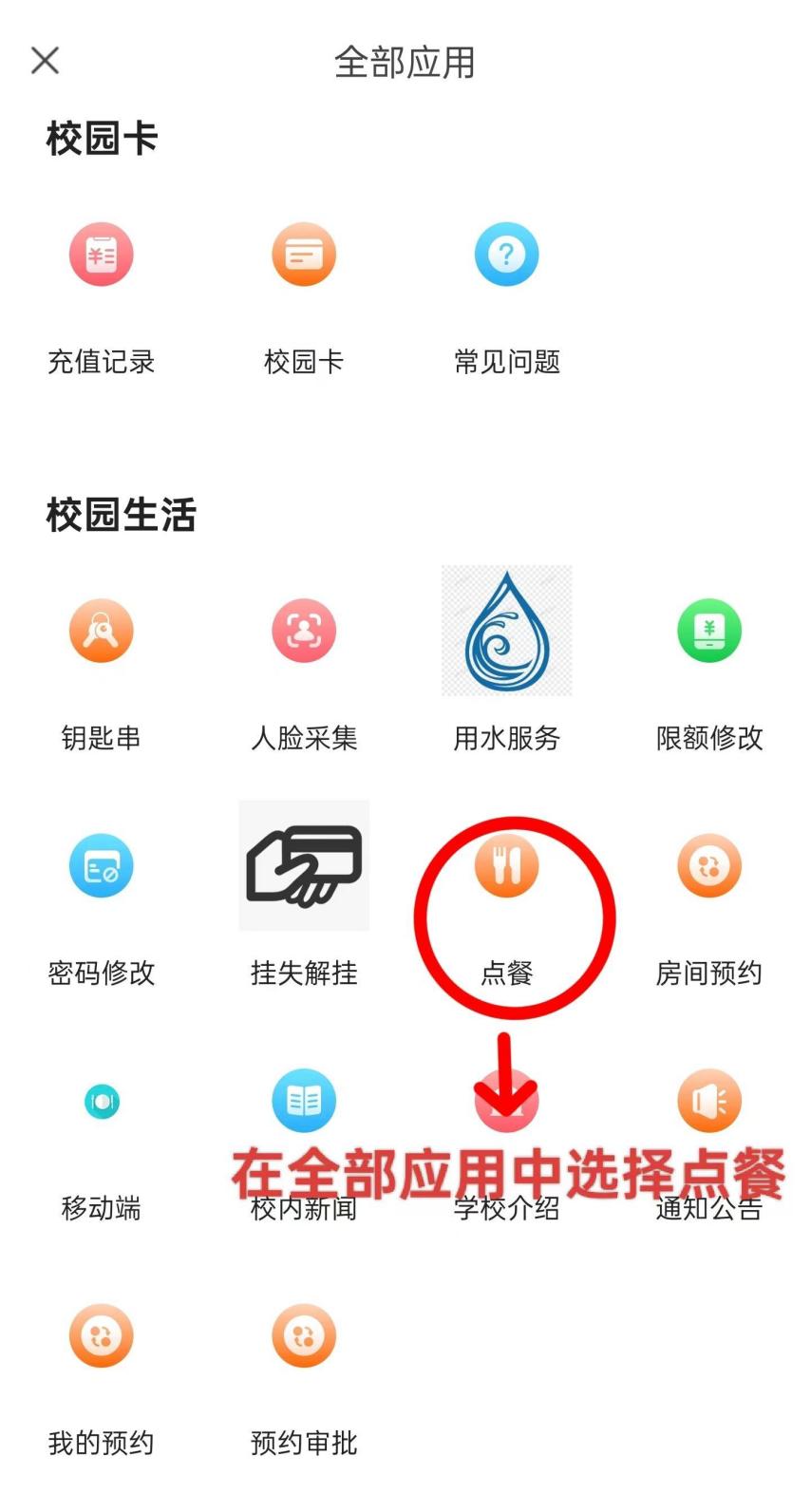This screenshot has width=811, height=1512.
Task: Launch 人脸采集 face collection
Action: pos(304,632)
